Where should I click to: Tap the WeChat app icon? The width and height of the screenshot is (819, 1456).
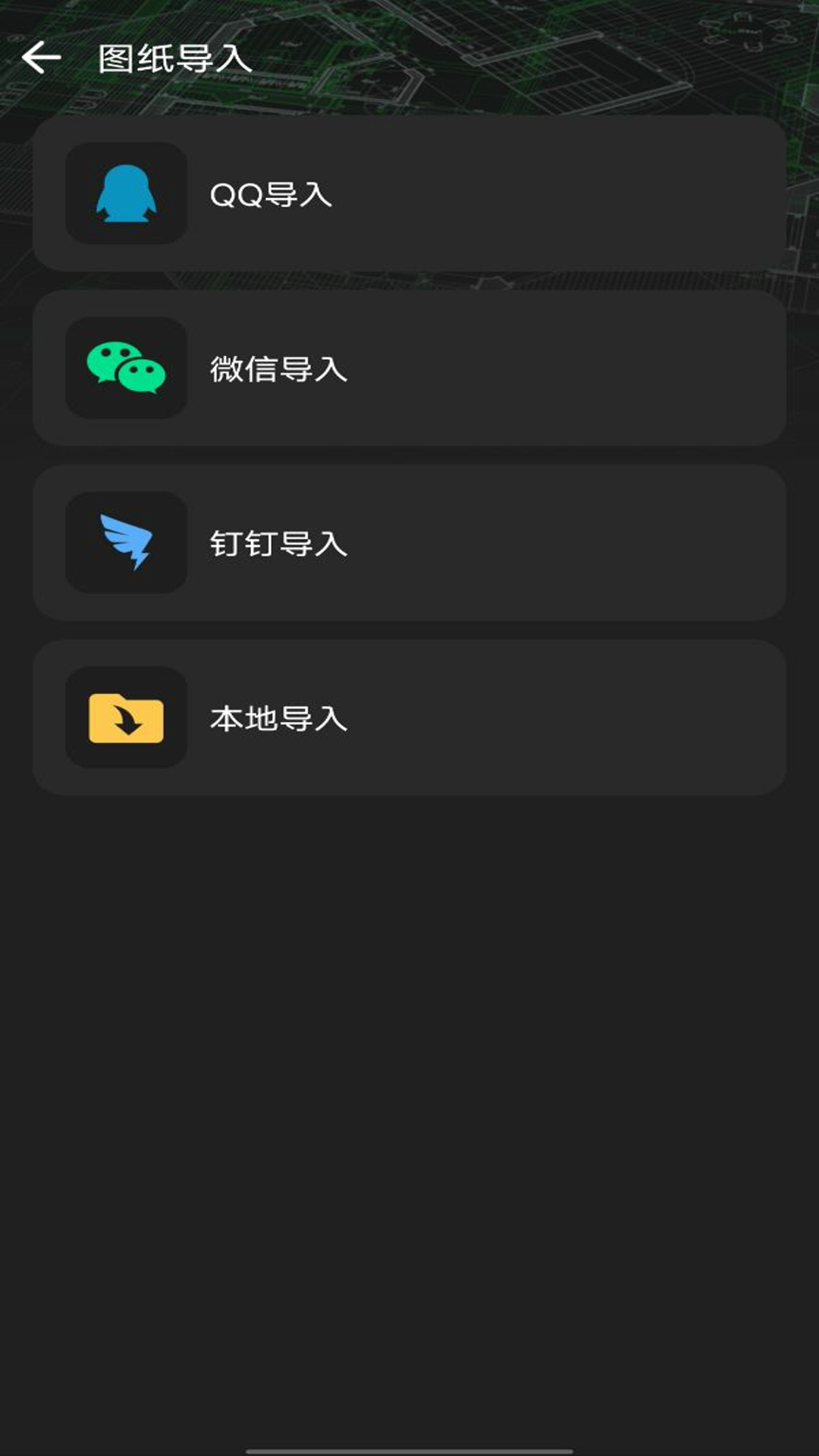click(125, 370)
